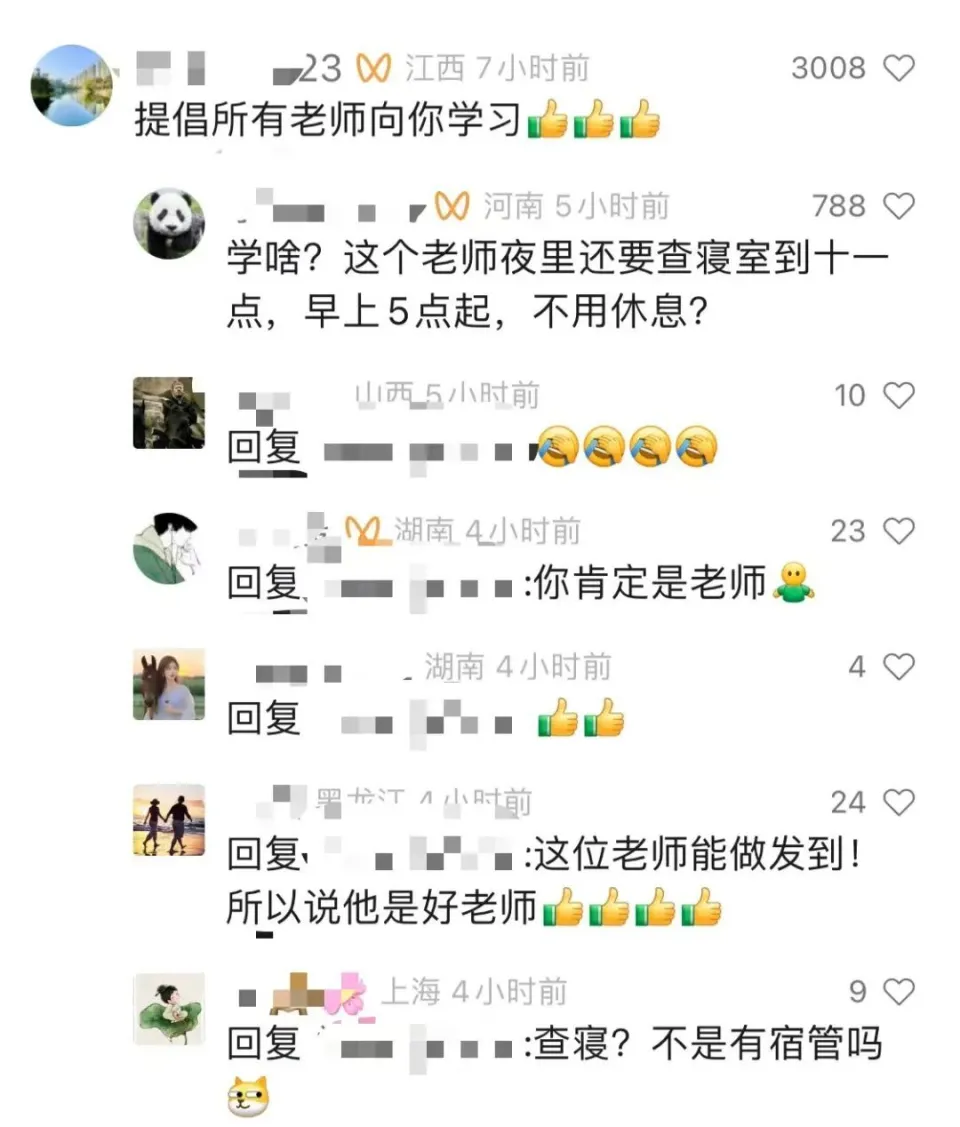This screenshot has width=960, height=1127.
Task: Like the comment 提倡所有老师向你学习
Action: point(899,68)
